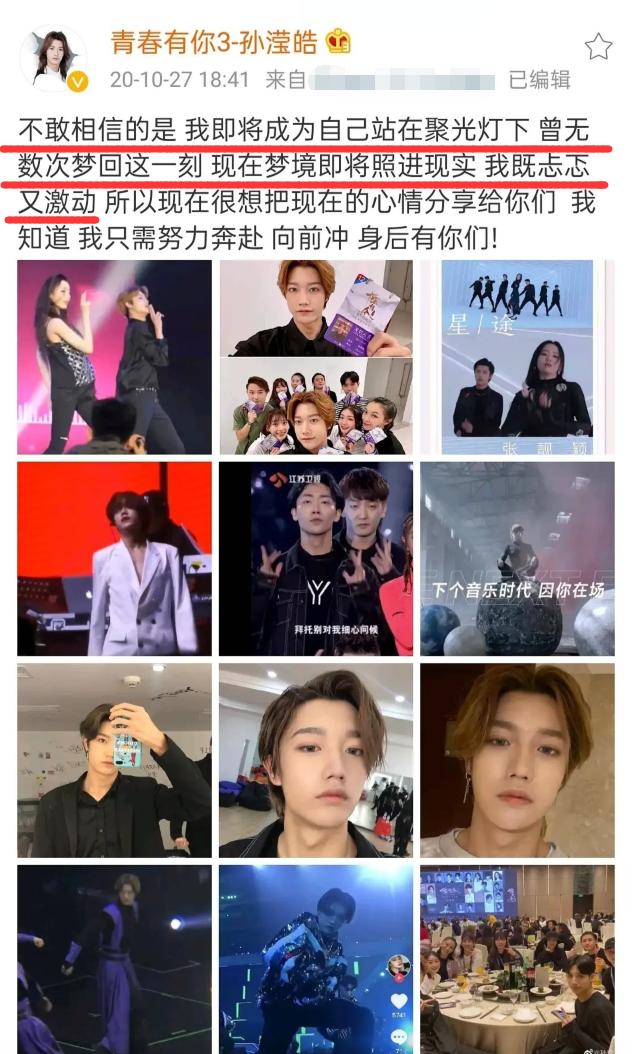Open the 下个音乐时代 因你在场 image

tap(517, 558)
